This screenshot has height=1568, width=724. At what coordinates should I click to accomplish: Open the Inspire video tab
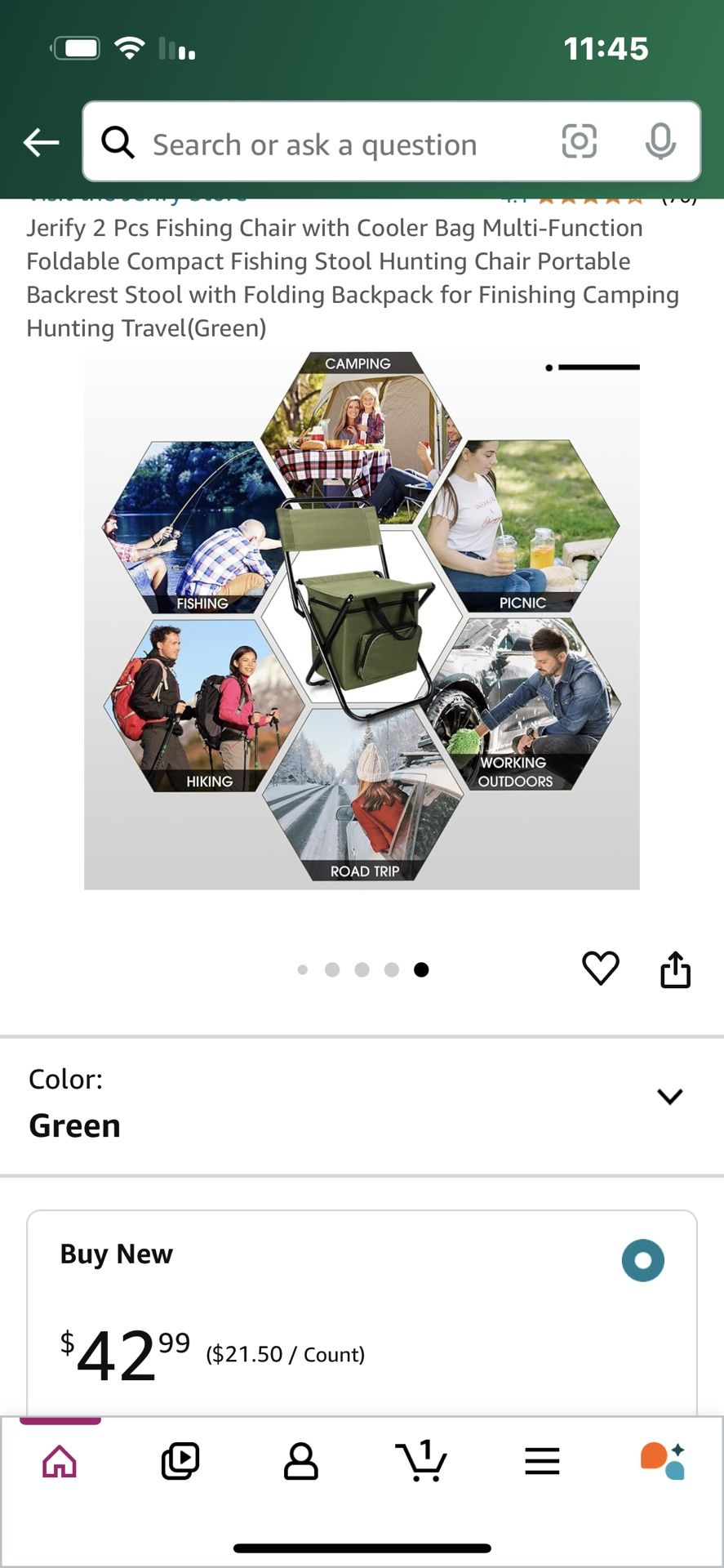180,1461
